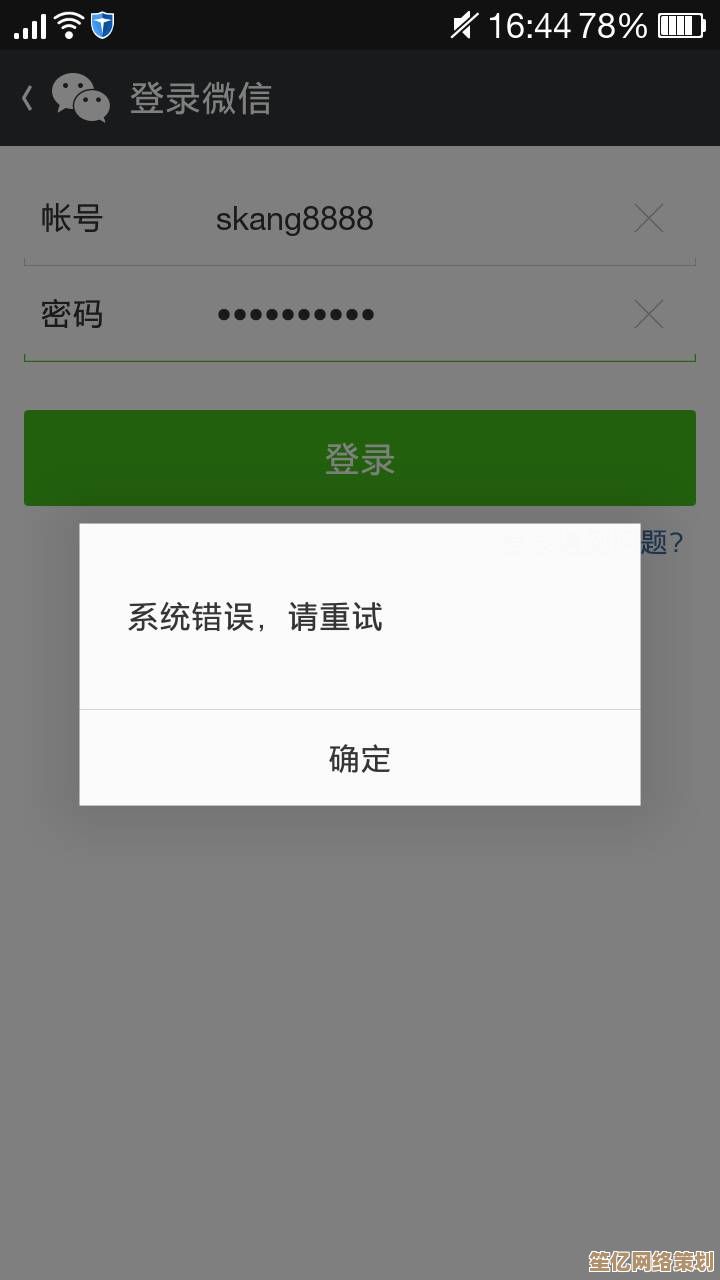Go back from the 登录微信 screen
Screen dimensions: 720x1280
[x=28, y=98]
